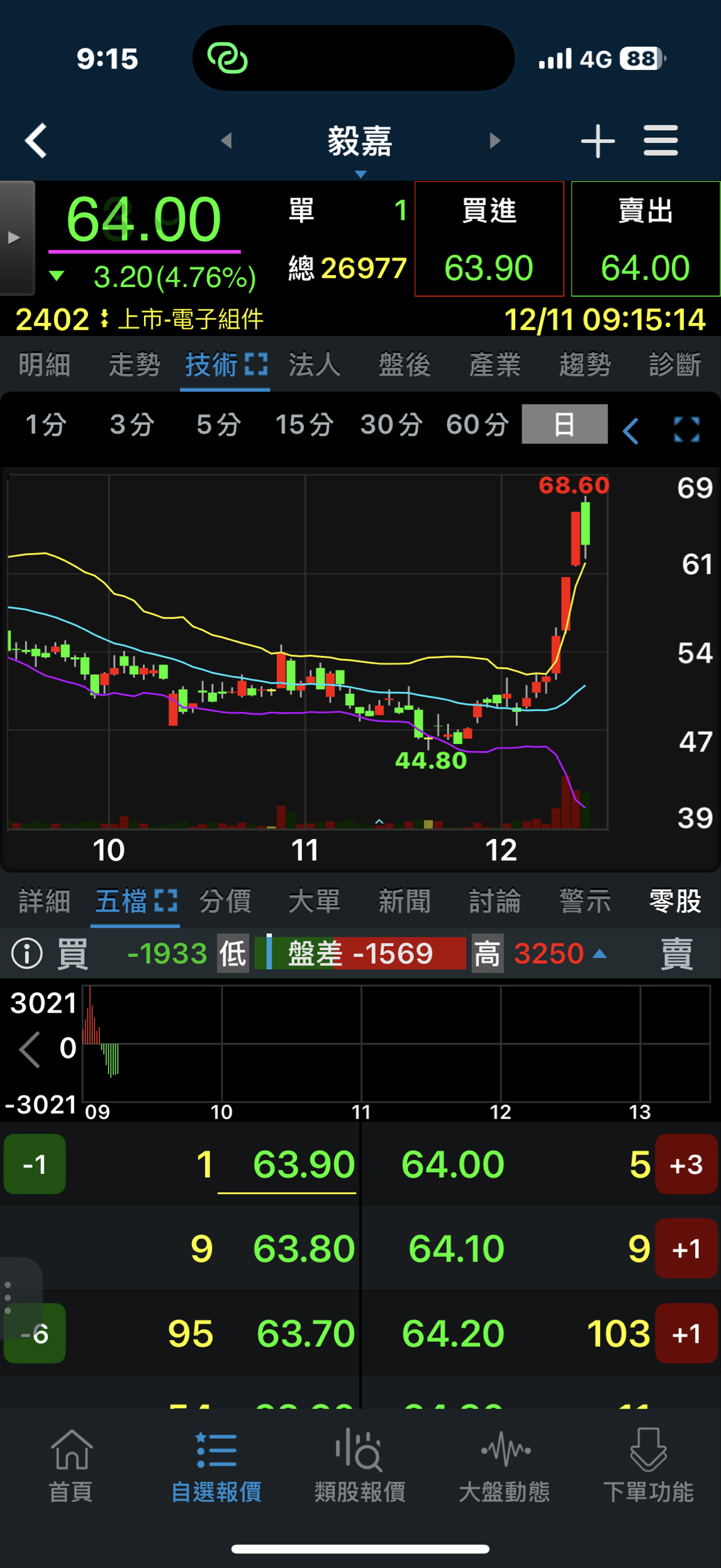Viewport: 721px width, 1568px height.
Task: Expand the chart to fullscreen
Action: [686, 431]
